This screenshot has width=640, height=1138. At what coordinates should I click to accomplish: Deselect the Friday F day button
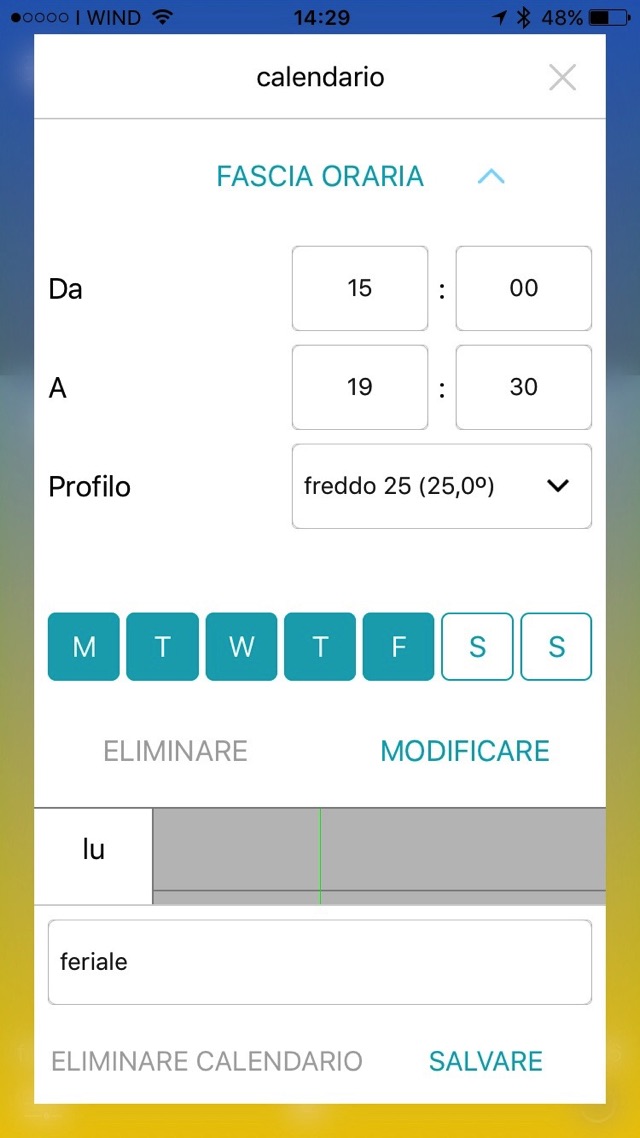[x=398, y=647]
